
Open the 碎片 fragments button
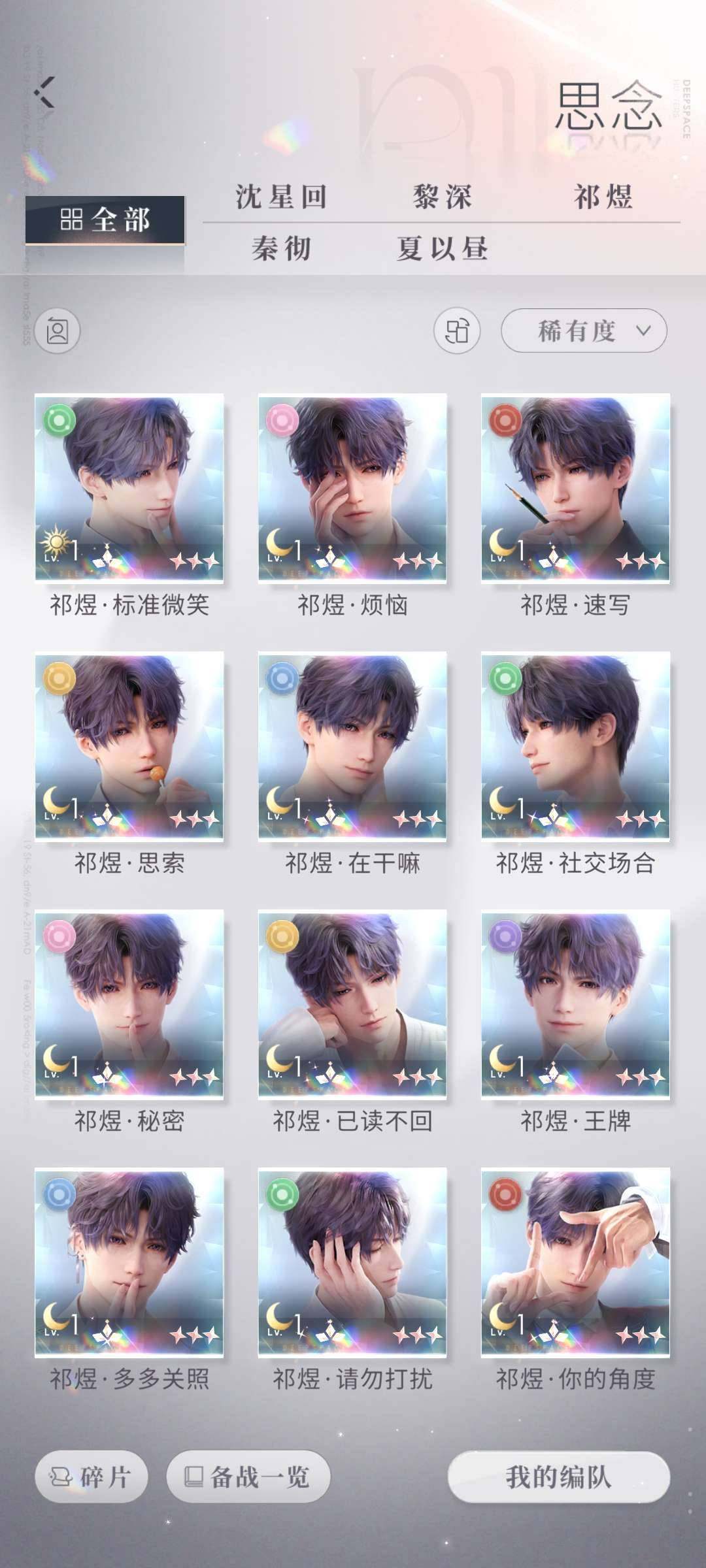pos(92,1477)
